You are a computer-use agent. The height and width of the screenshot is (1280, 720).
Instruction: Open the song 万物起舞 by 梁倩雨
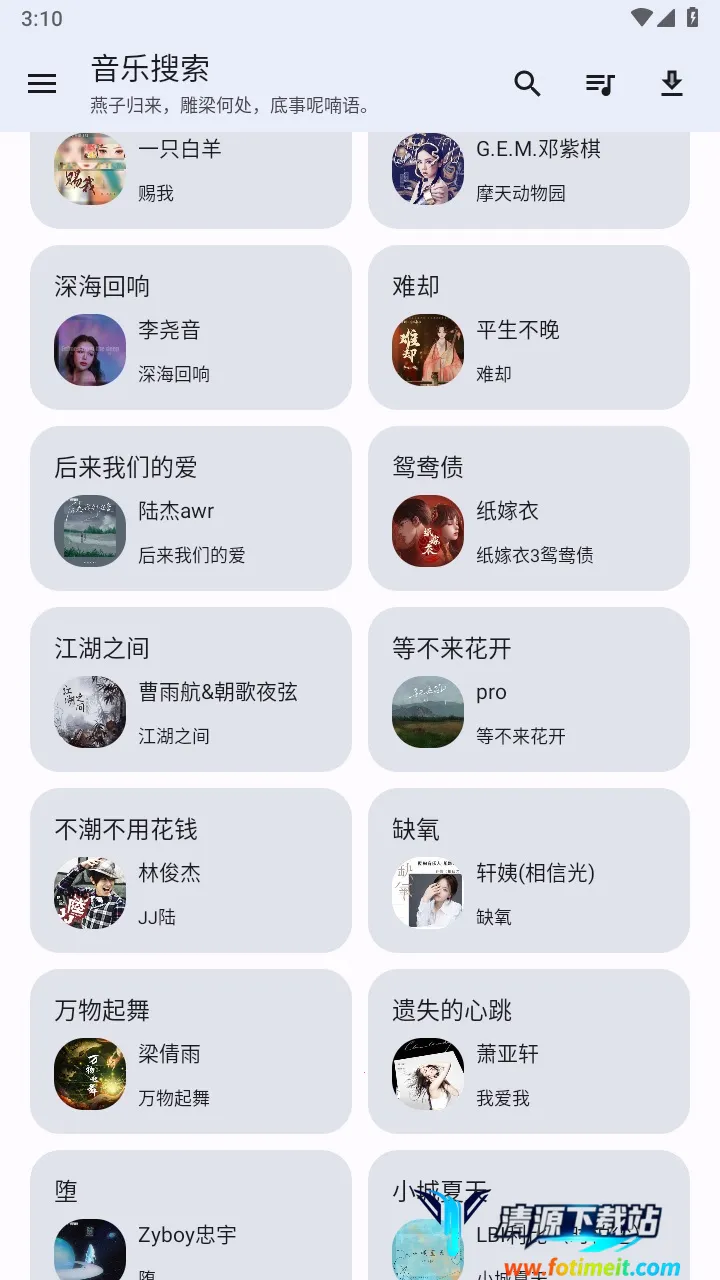(191, 1052)
